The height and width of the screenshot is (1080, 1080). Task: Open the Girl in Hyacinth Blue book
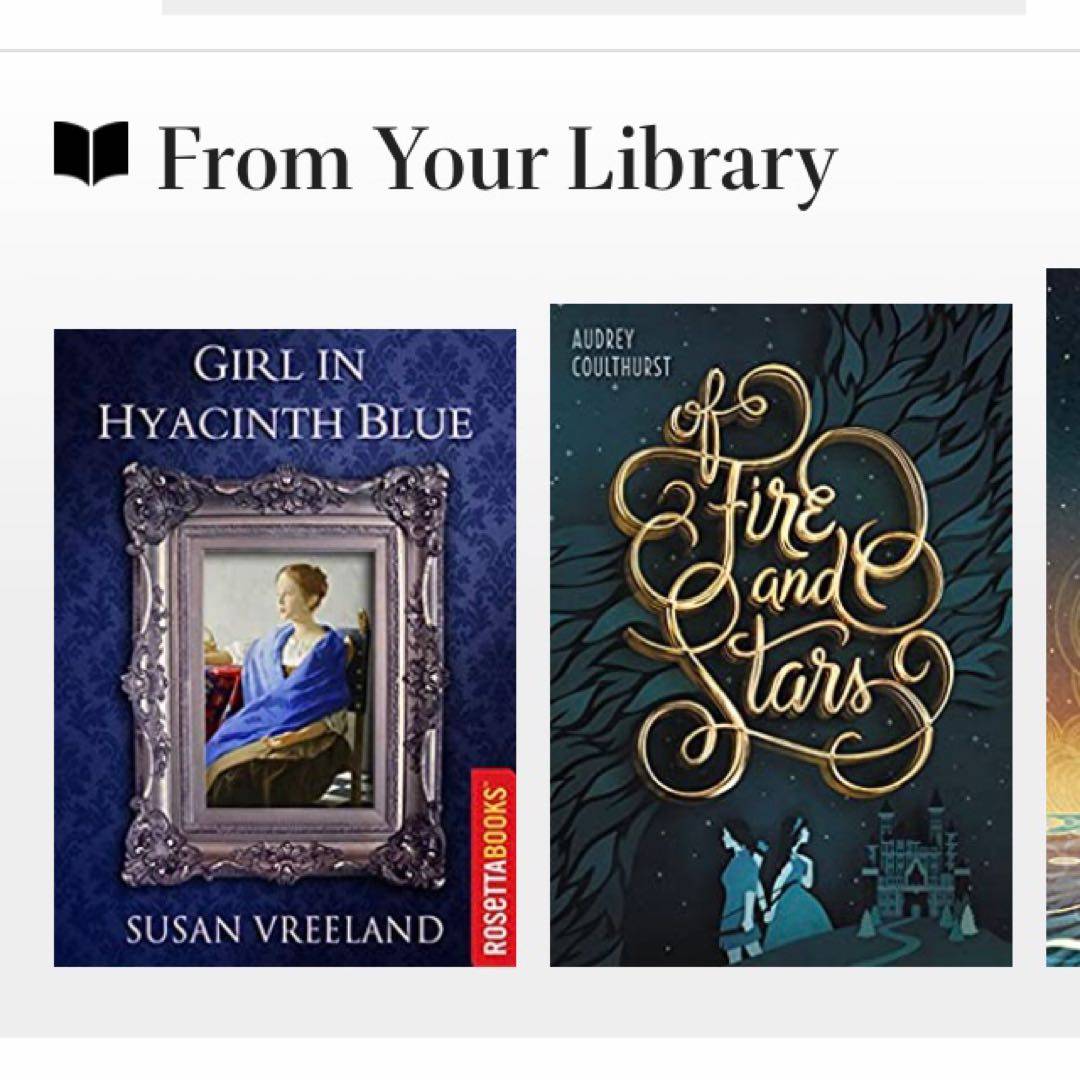[285, 647]
